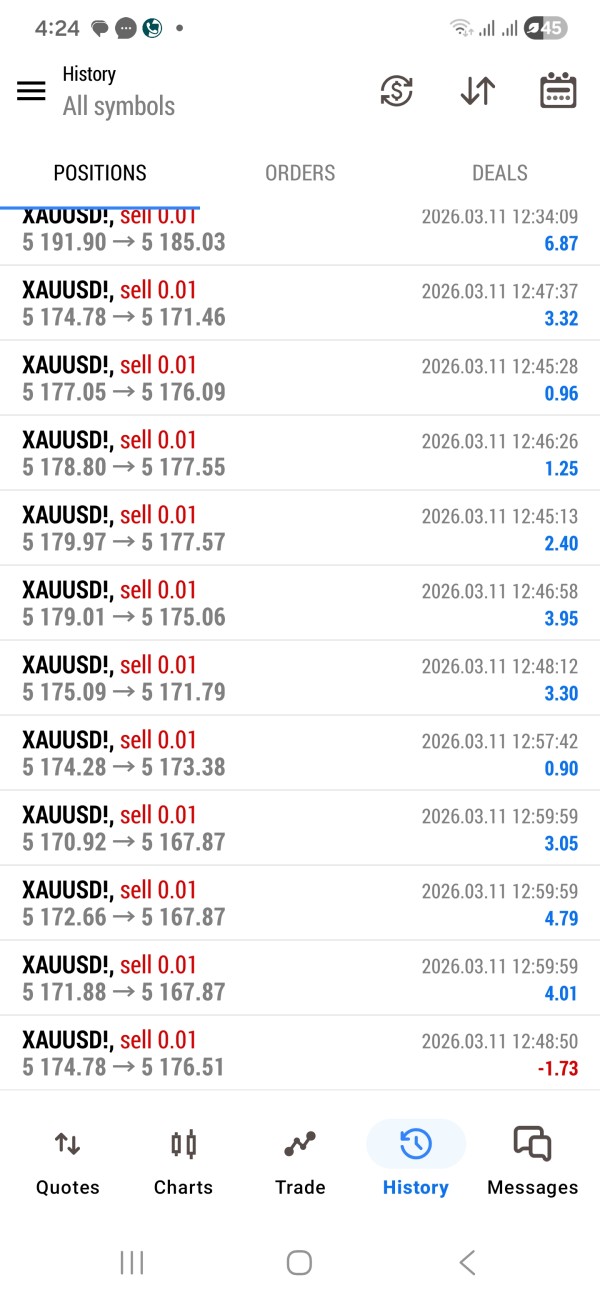Select the Positions tab
The image size is (600, 1300).
click(x=100, y=173)
